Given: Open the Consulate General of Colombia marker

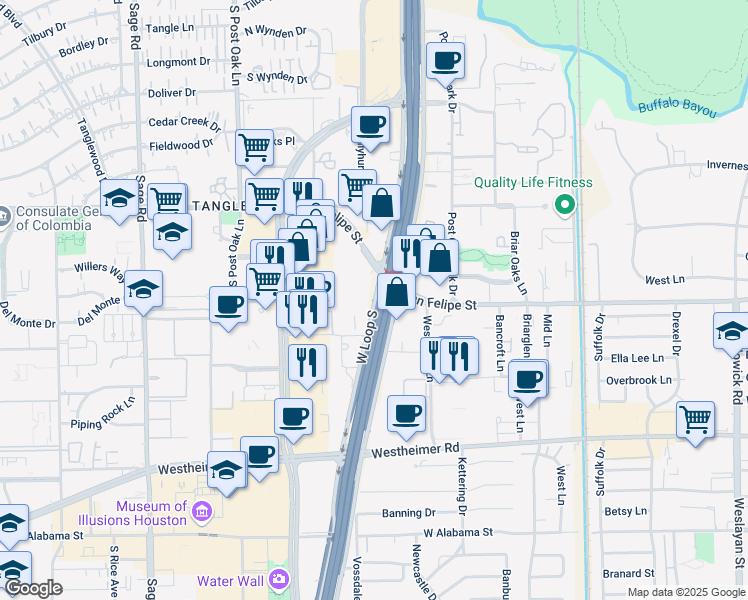Looking at the screenshot, I should 4,217.
